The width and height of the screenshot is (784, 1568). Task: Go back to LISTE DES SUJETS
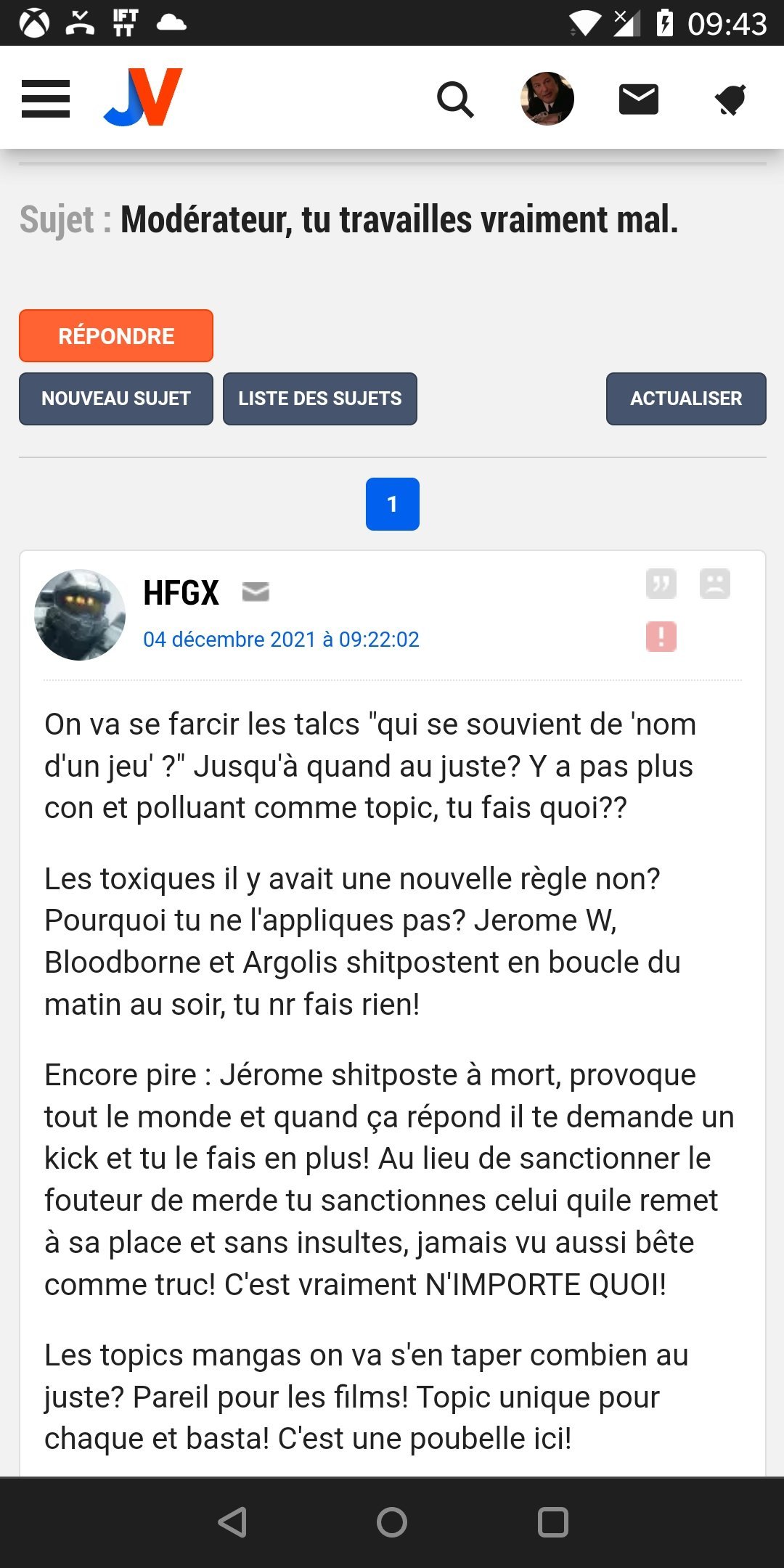coord(320,399)
